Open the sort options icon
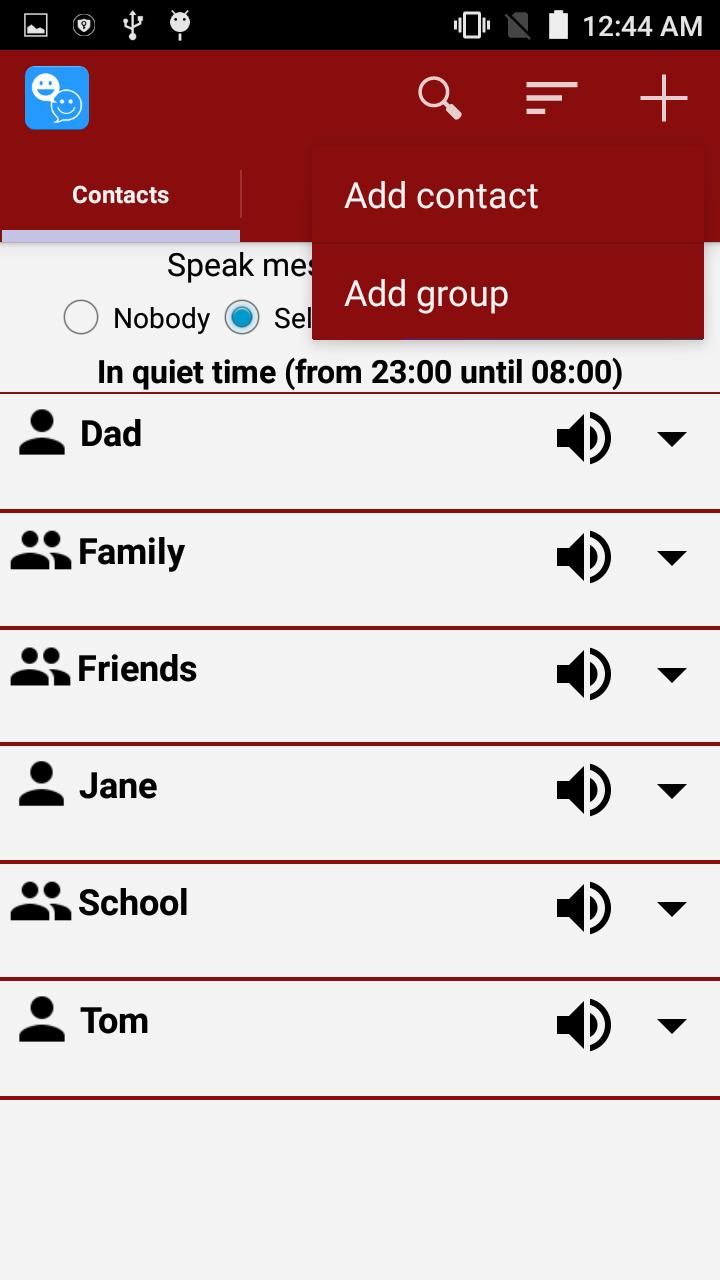Image resolution: width=720 pixels, height=1280 pixels. coord(551,99)
